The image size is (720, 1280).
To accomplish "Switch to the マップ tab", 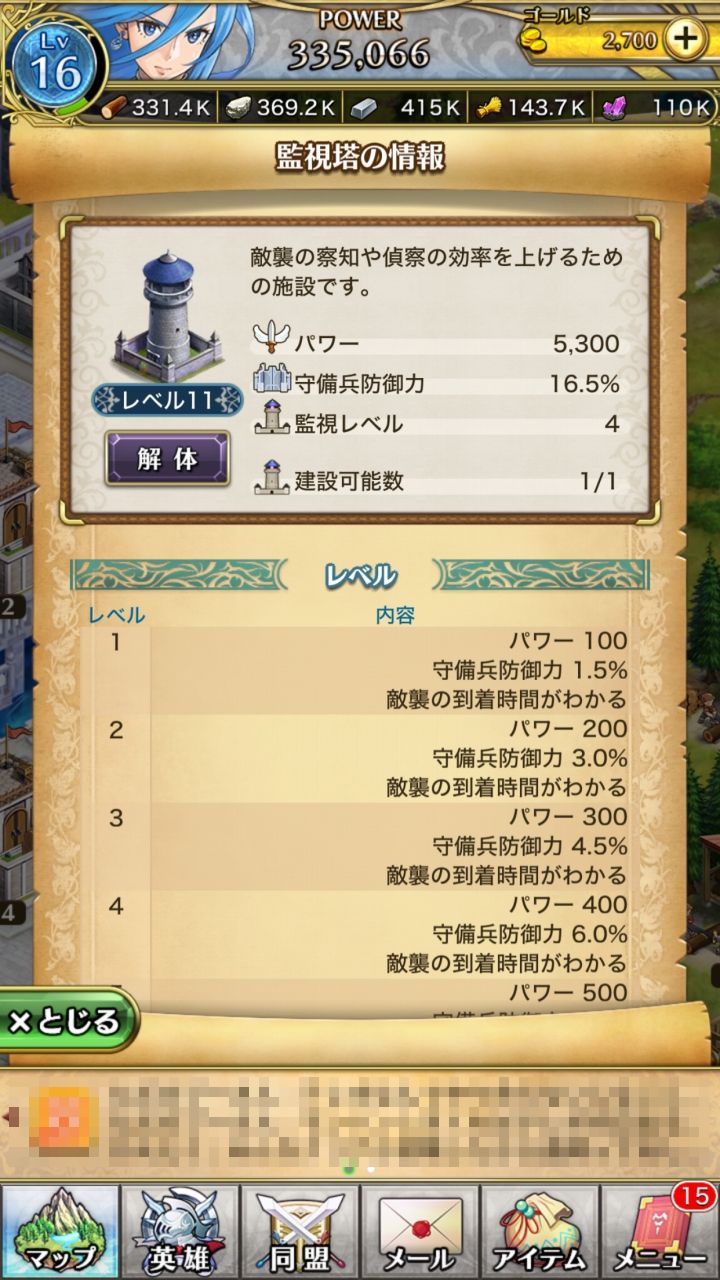I will click(60, 1230).
